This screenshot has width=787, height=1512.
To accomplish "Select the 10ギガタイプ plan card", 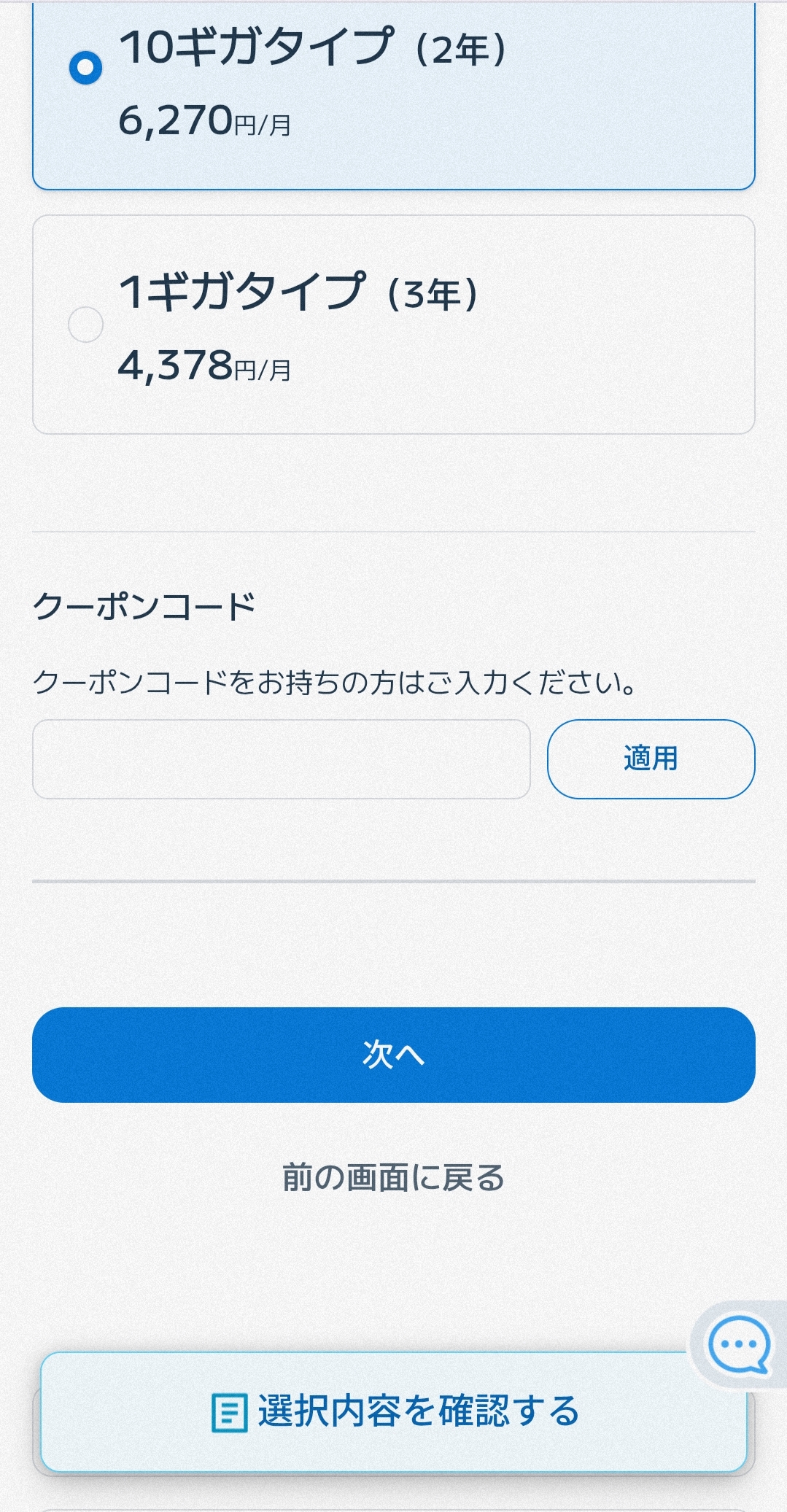I will pyautogui.click(x=394, y=95).
